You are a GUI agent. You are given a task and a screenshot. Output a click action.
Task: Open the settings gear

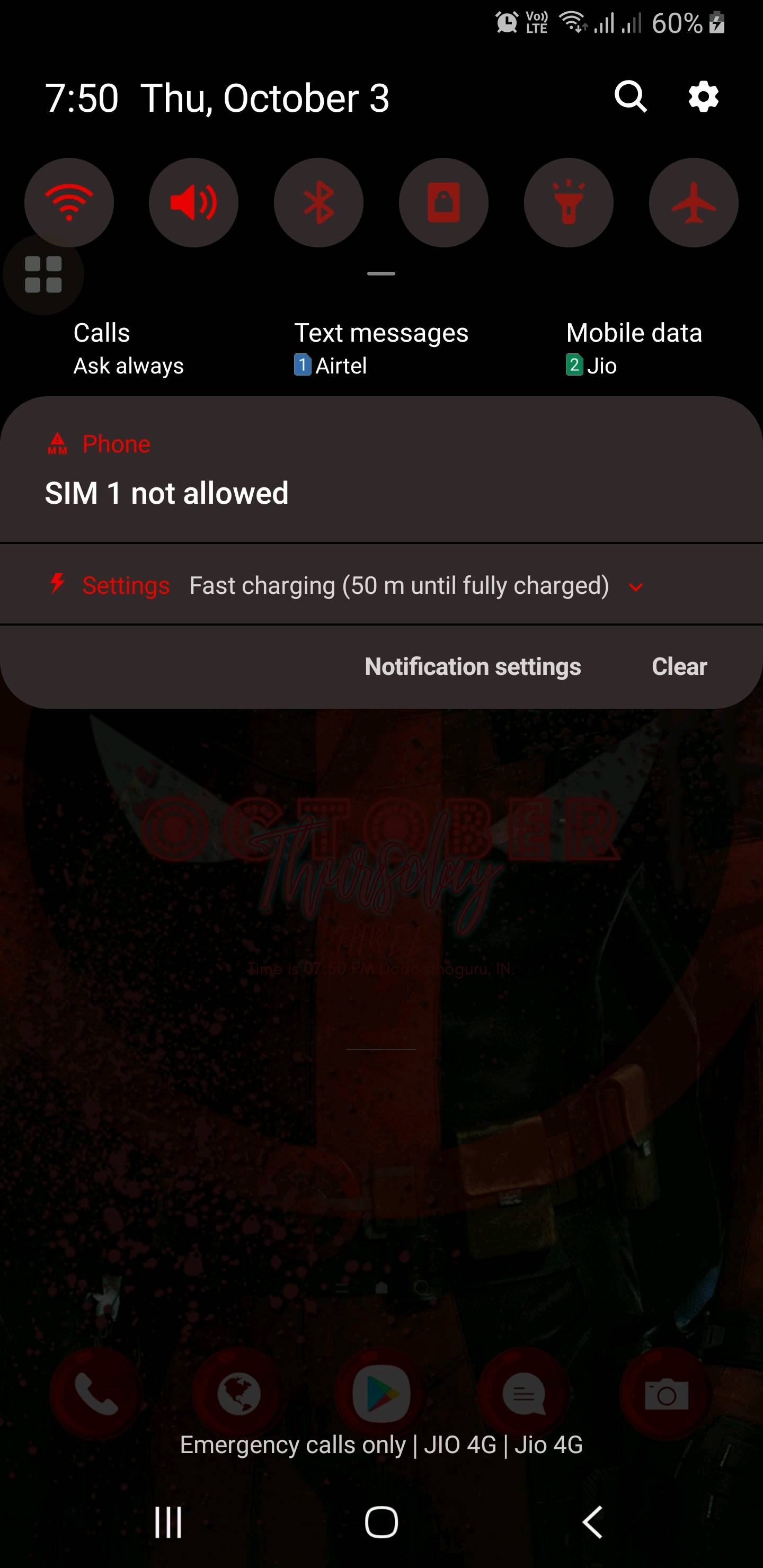(x=703, y=97)
